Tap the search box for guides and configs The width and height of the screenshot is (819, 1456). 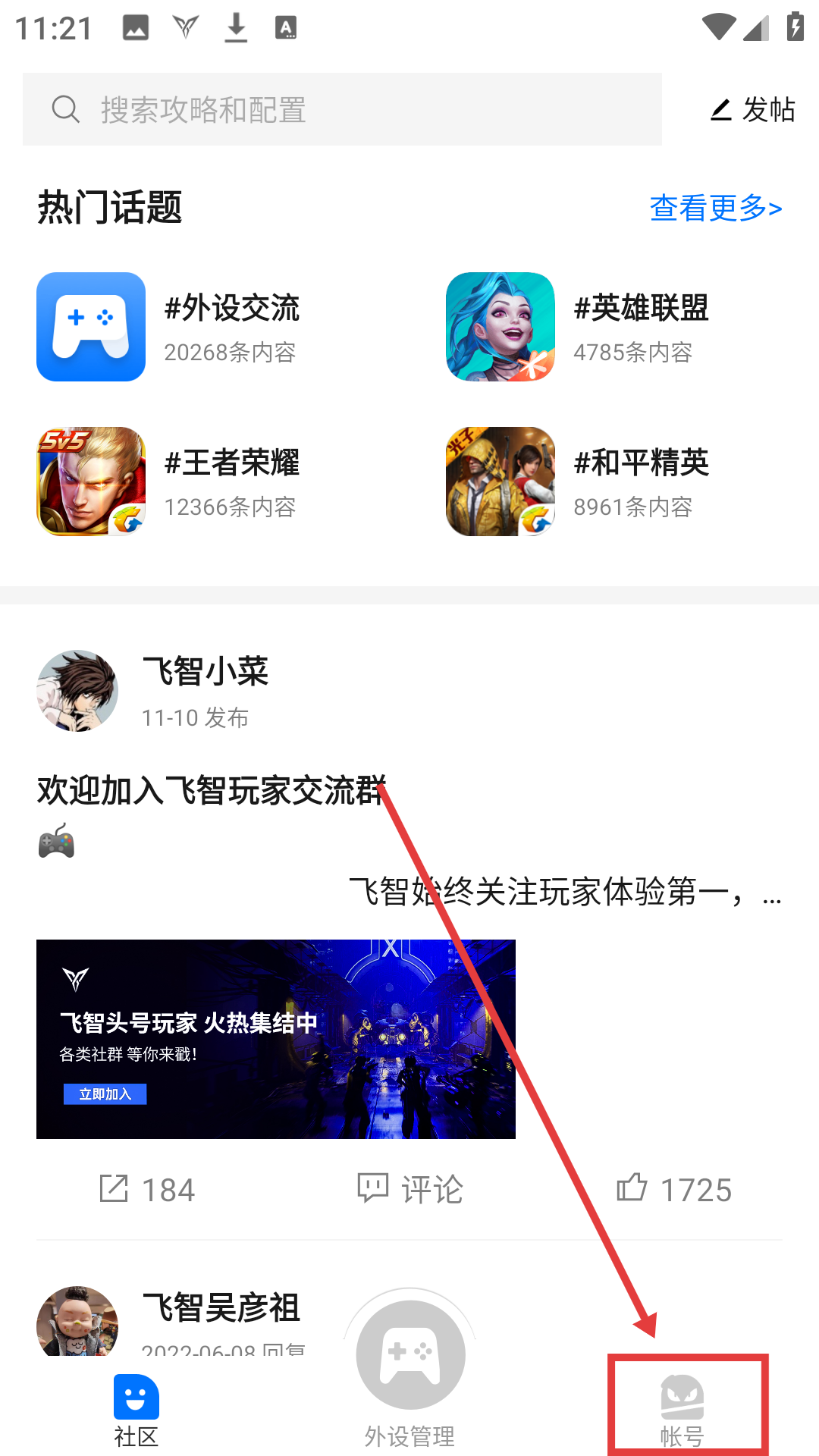click(x=341, y=109)
